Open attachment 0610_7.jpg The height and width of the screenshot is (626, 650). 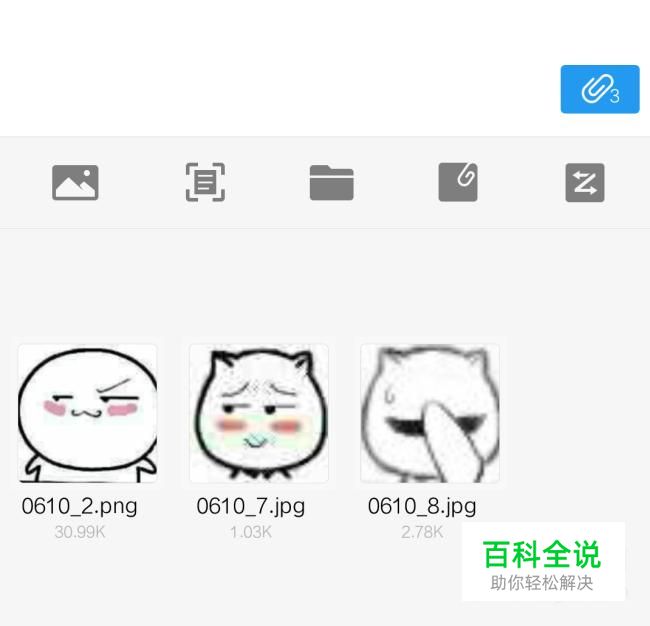(258, 413)
